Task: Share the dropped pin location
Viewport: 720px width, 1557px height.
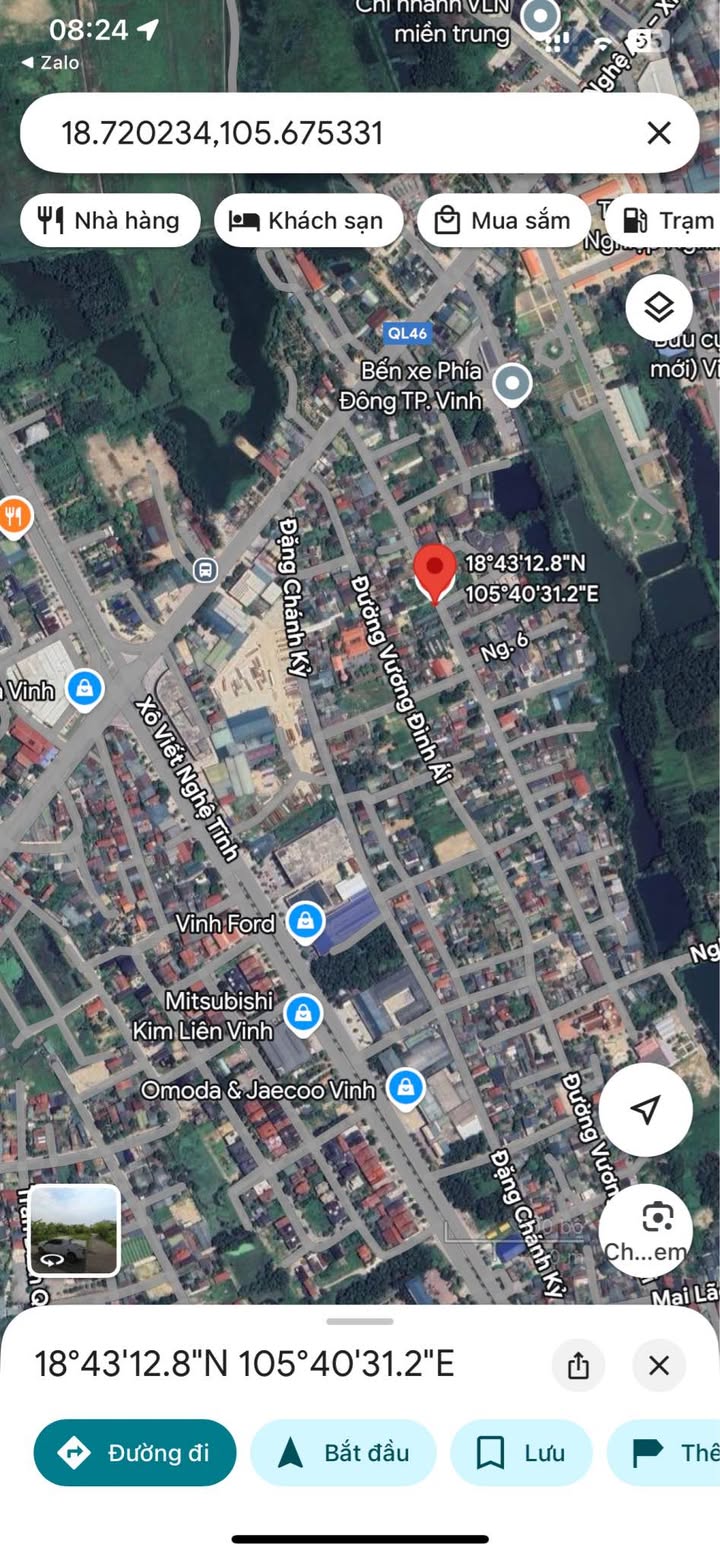Action: click(x=578, y=1365)
